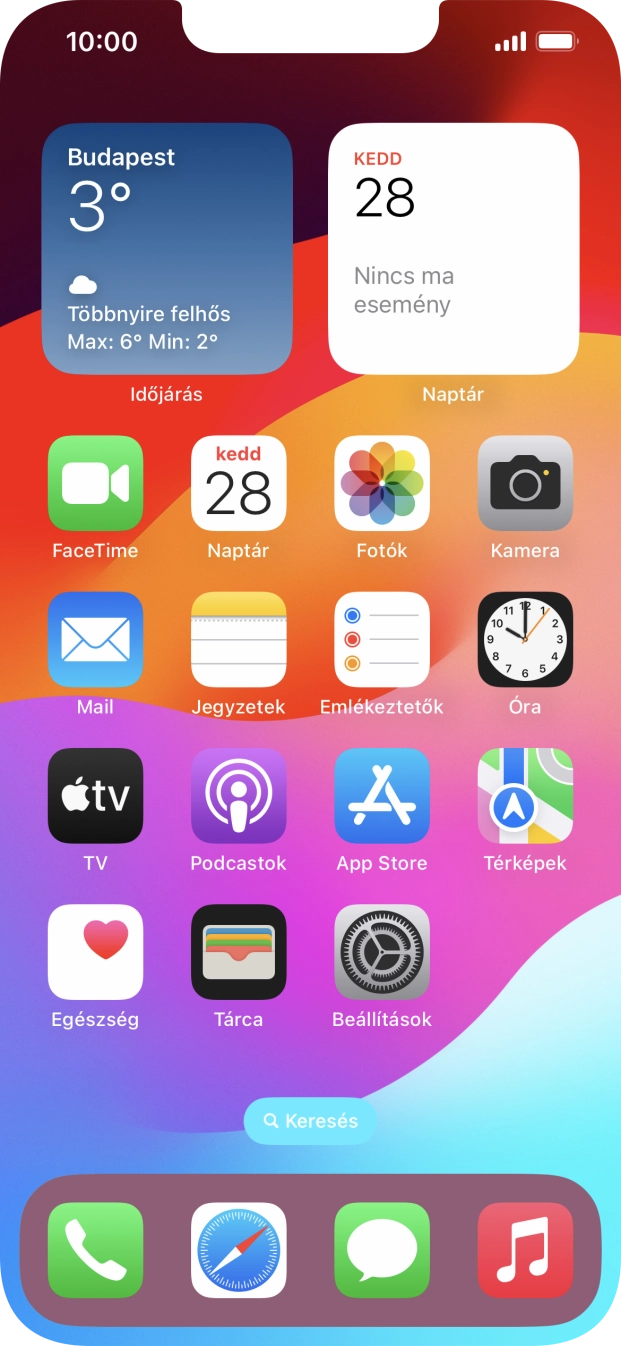Open the Fotók app
This screenshot has height=1346, width=621.
(x=382, y=483)
